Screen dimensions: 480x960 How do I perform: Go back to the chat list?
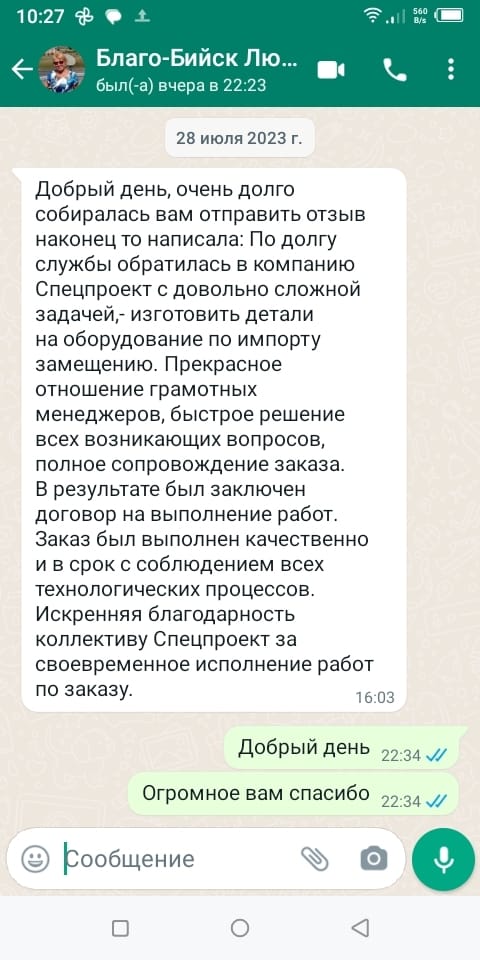(x=22, y=70)
